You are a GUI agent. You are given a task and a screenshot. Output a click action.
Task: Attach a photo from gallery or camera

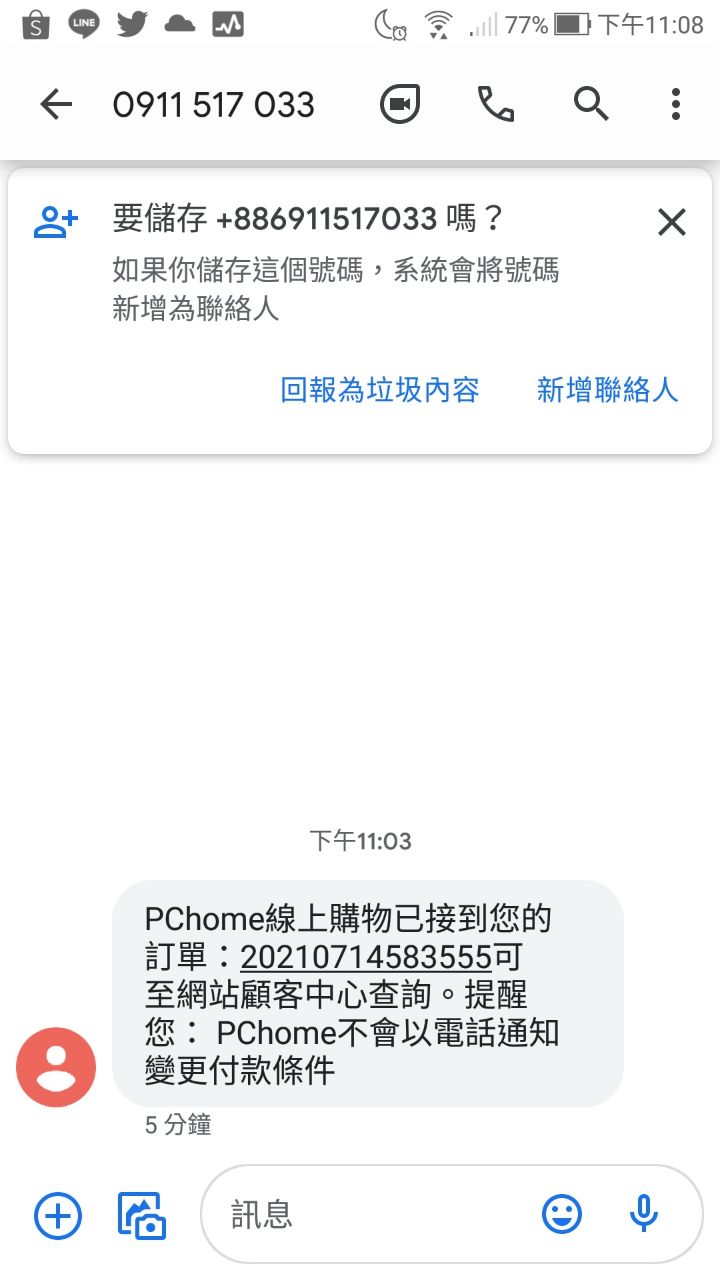[142, 1215]
